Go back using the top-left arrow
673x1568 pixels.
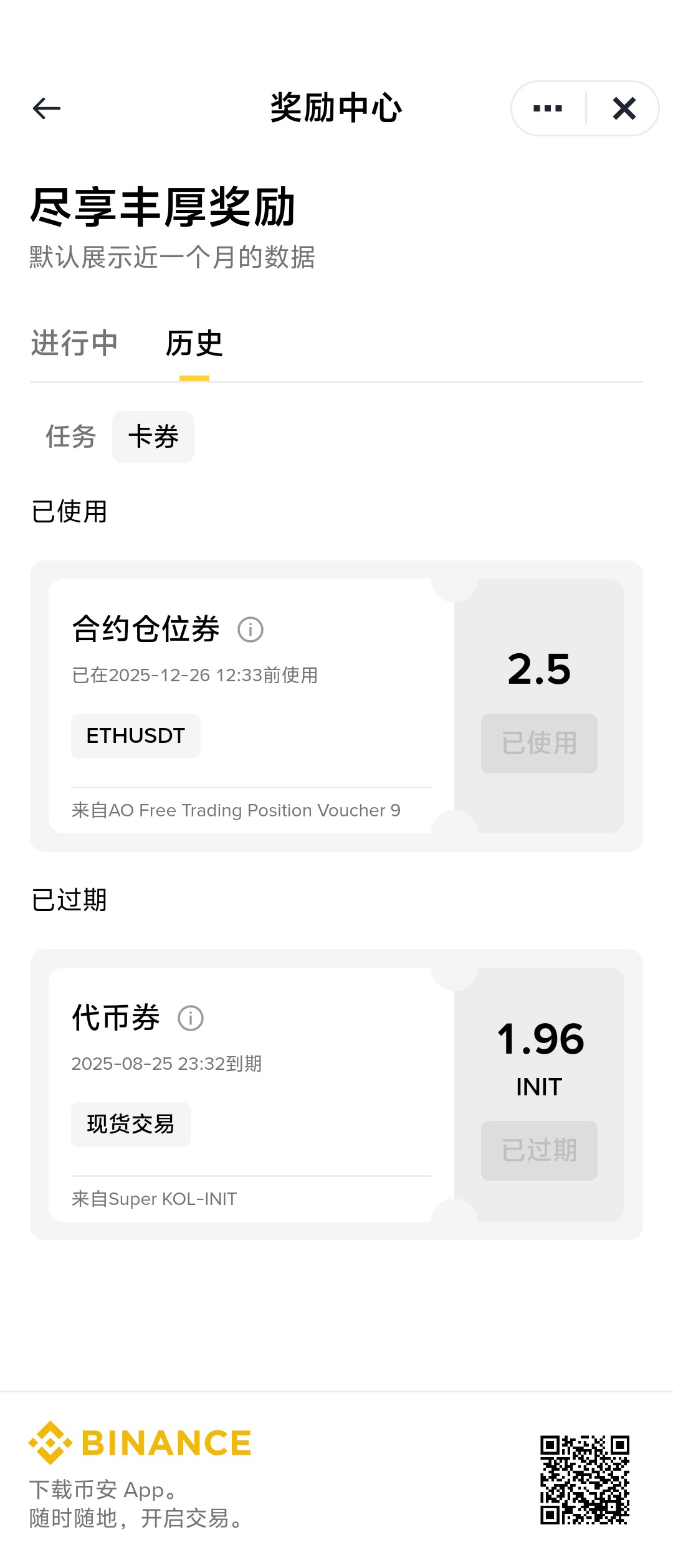[x=47, y=108]
